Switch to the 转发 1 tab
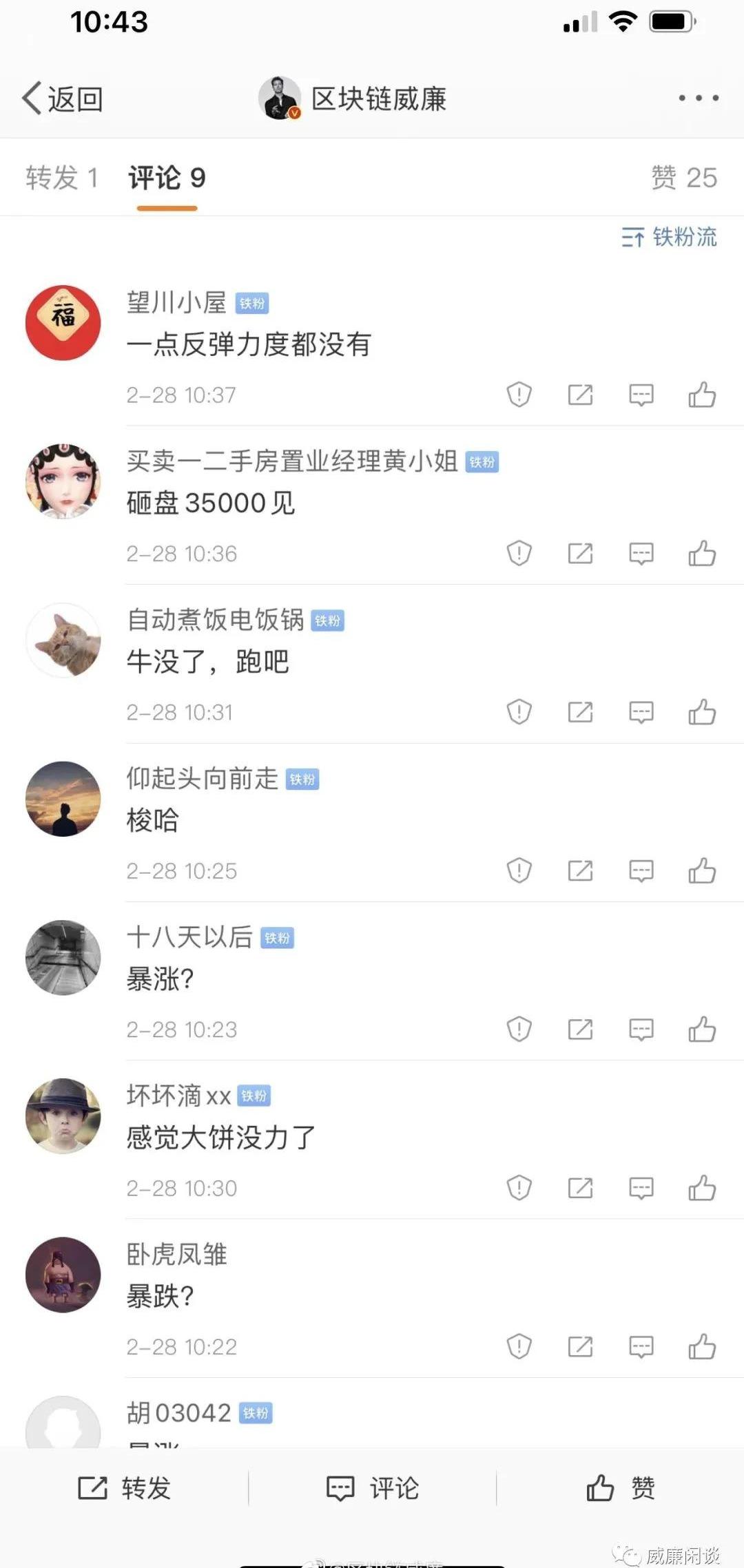The width and height of the screenshot is (744, 1568). coord(62,178)
